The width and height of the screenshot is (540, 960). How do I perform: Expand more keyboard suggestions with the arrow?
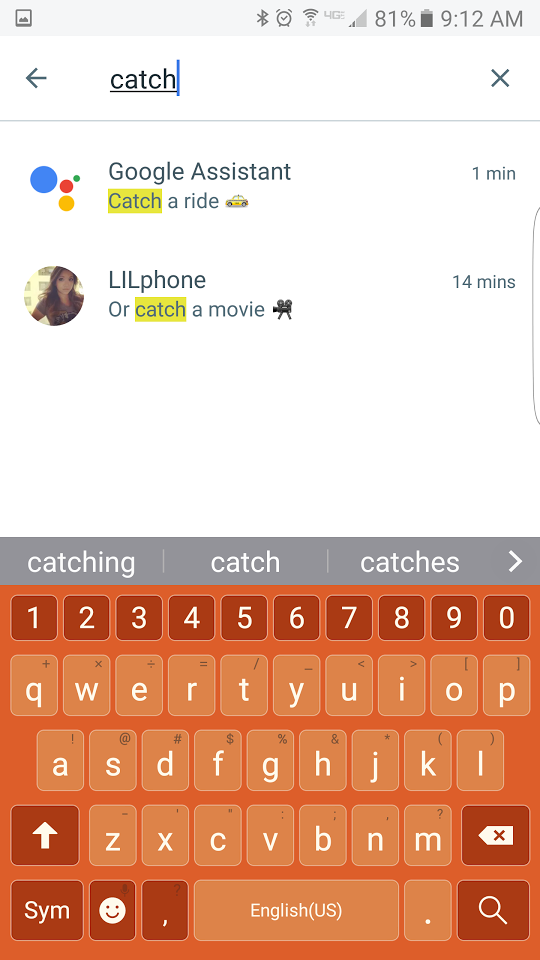(516, 561)
